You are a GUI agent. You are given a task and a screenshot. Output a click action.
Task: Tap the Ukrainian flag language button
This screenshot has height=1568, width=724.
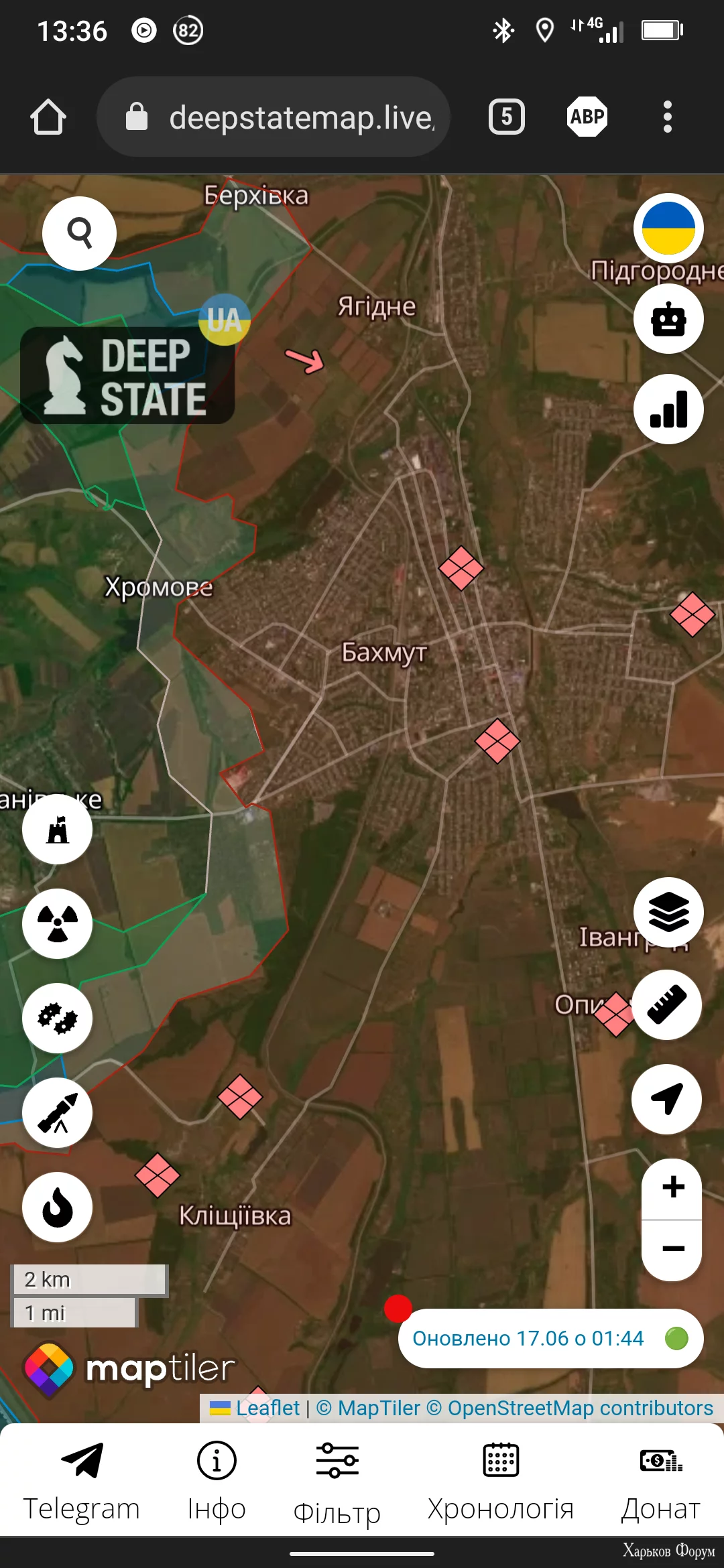pyautogui.click(x=668, y=228)
